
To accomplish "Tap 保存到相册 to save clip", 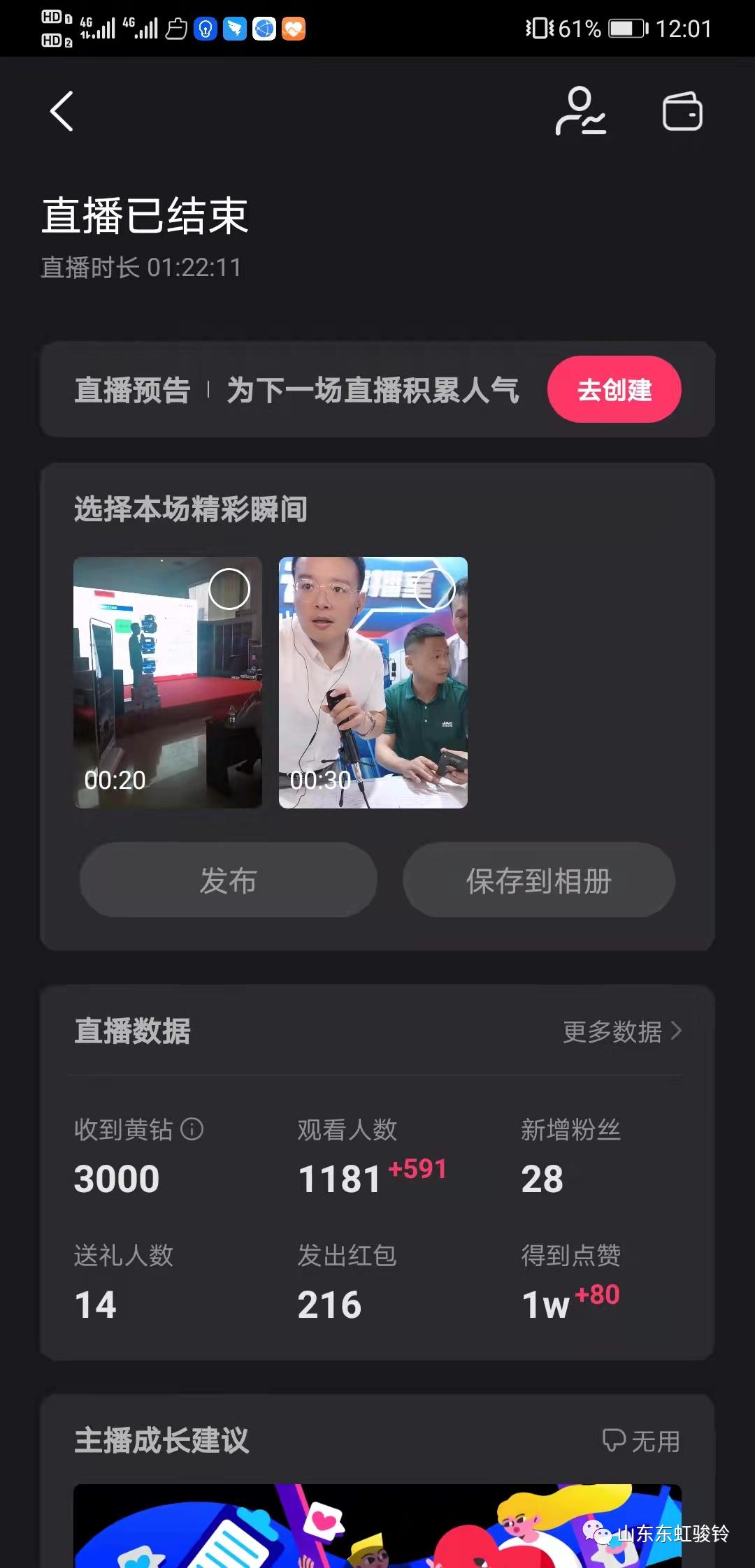I will pos(538,880).
